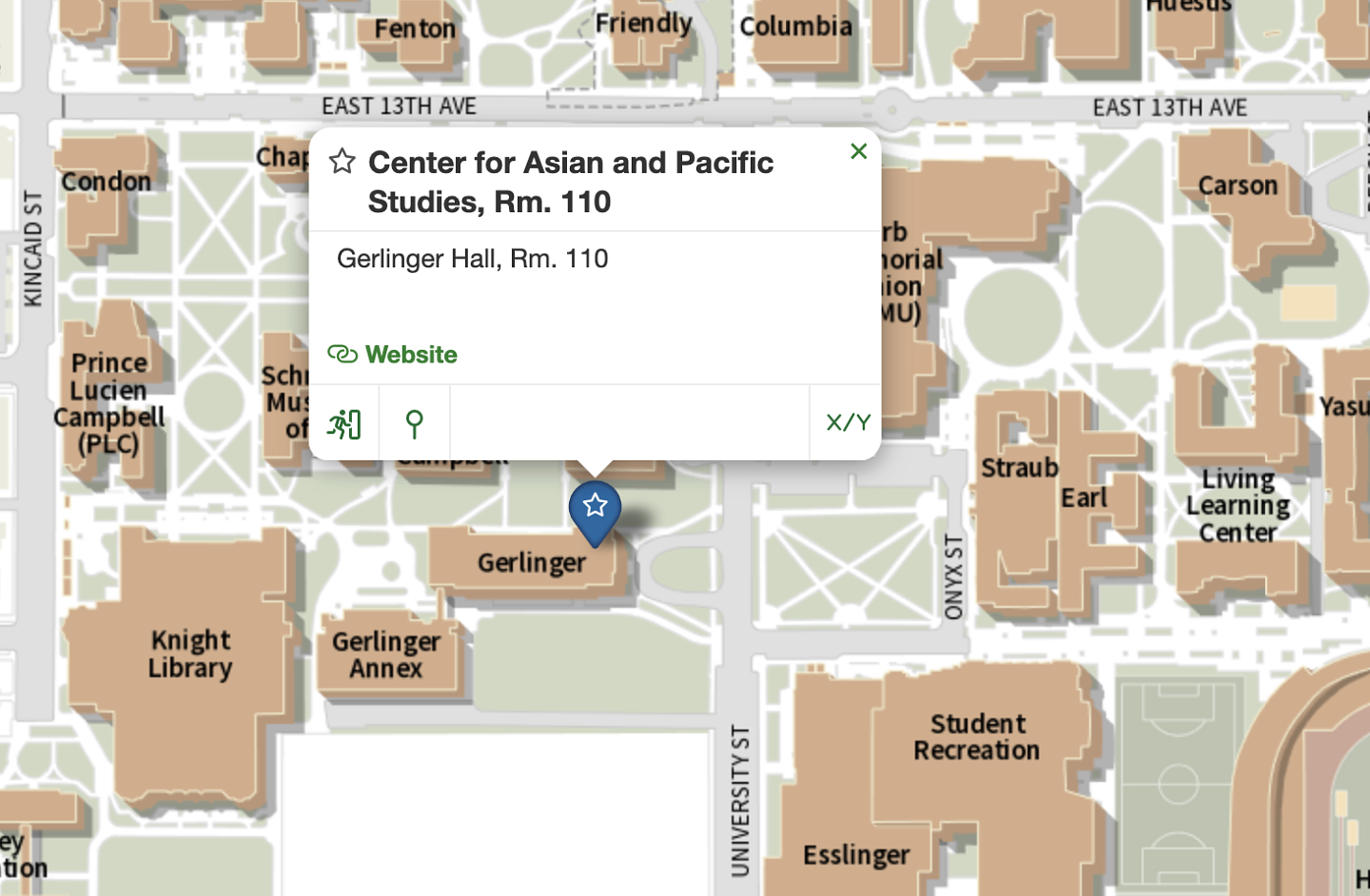Open the Website link
1370x896 pixels.
[393, 355]
